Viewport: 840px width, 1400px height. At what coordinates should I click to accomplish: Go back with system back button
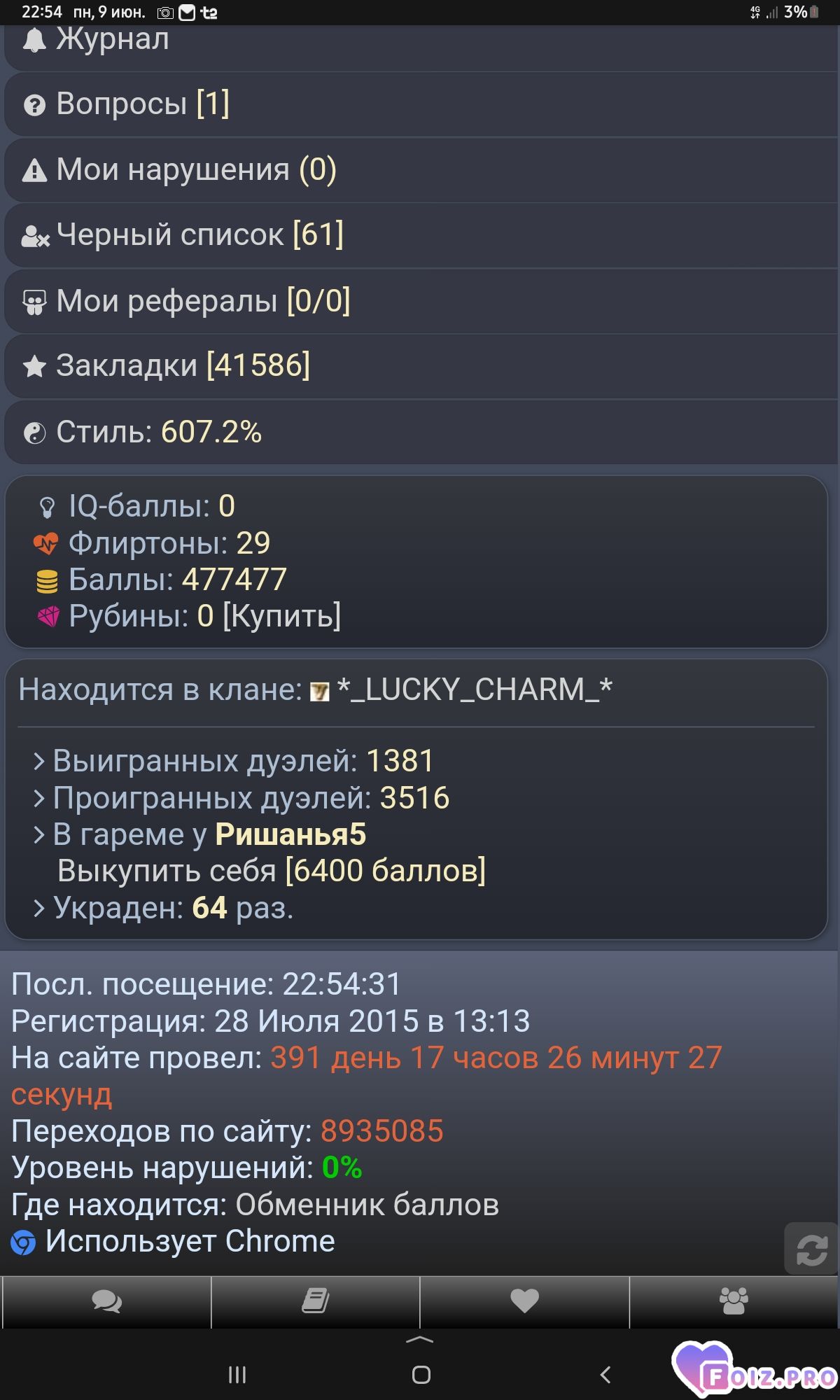coord(605,1375)
